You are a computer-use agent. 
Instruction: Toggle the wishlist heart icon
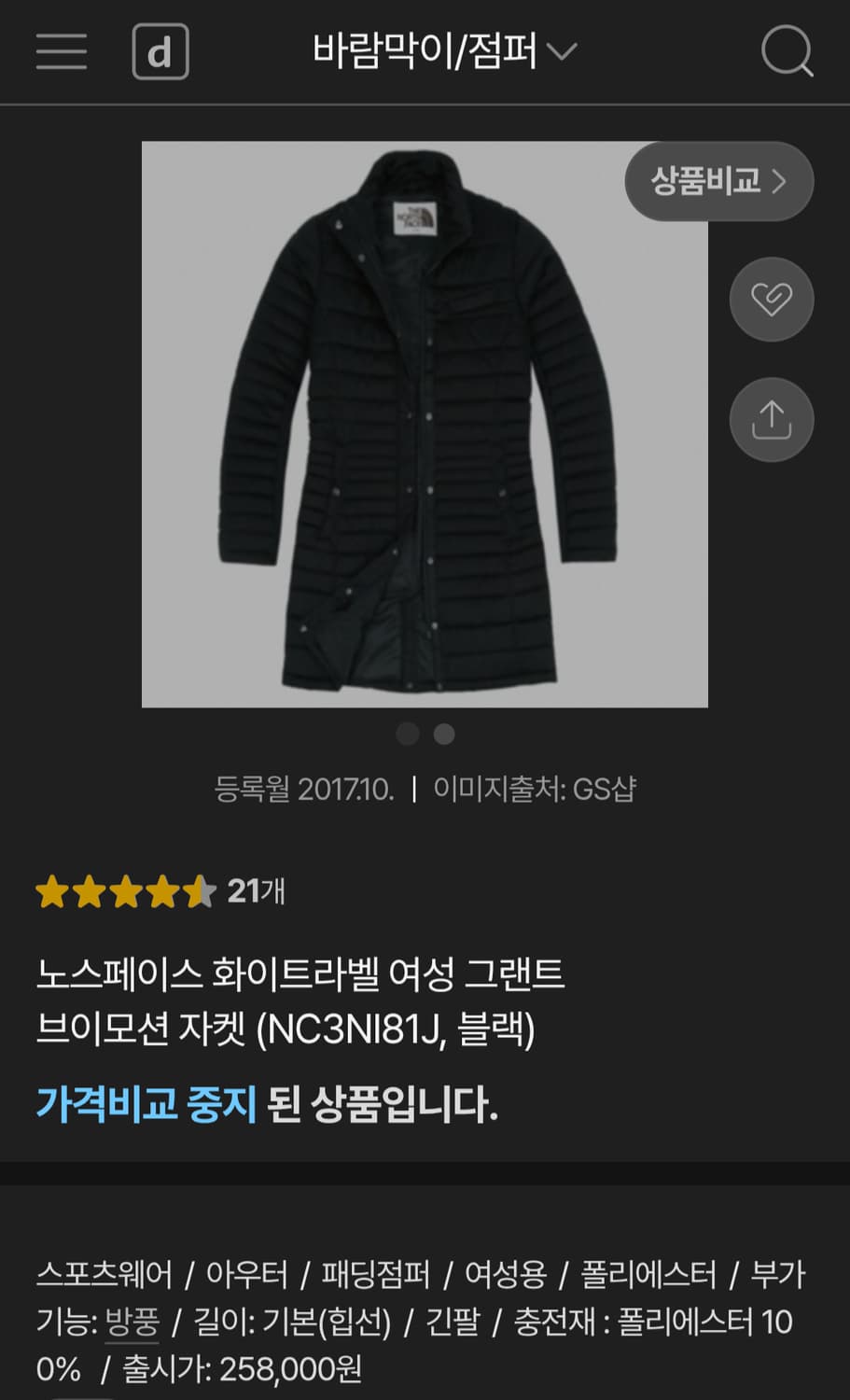[x=772, y=299]
